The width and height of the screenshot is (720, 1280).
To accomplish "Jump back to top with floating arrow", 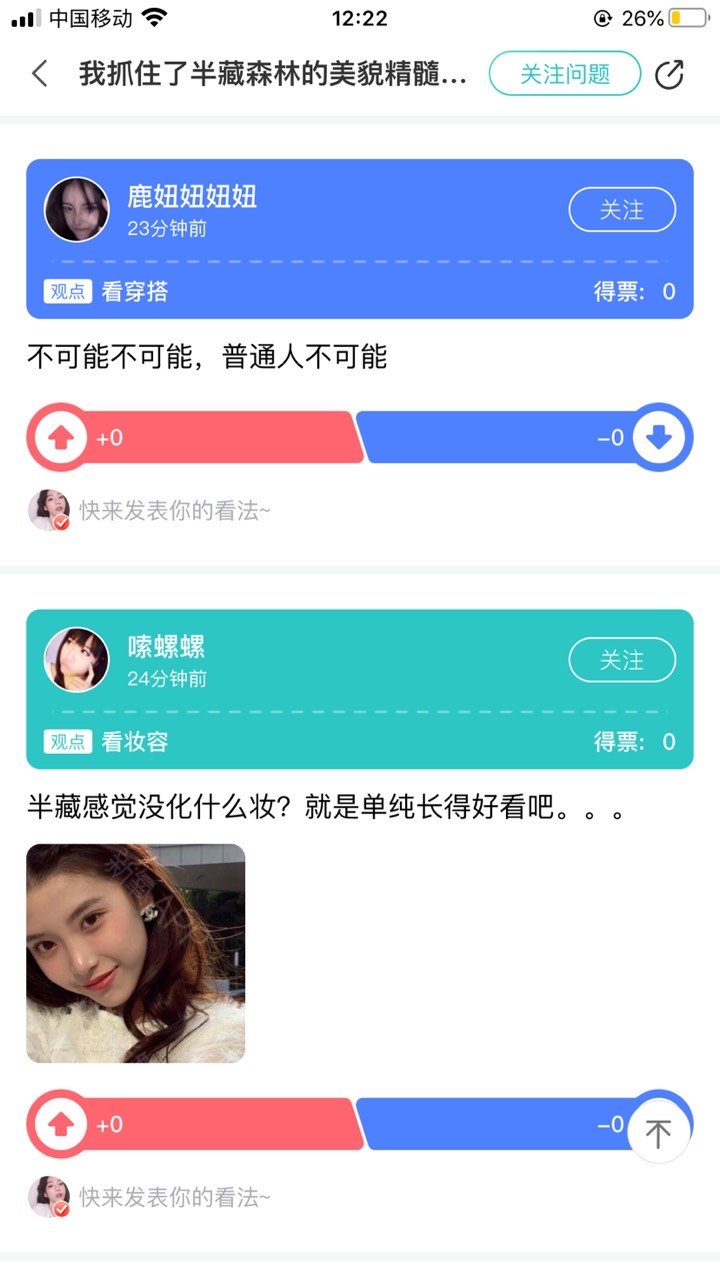I will pos(658,1132).
